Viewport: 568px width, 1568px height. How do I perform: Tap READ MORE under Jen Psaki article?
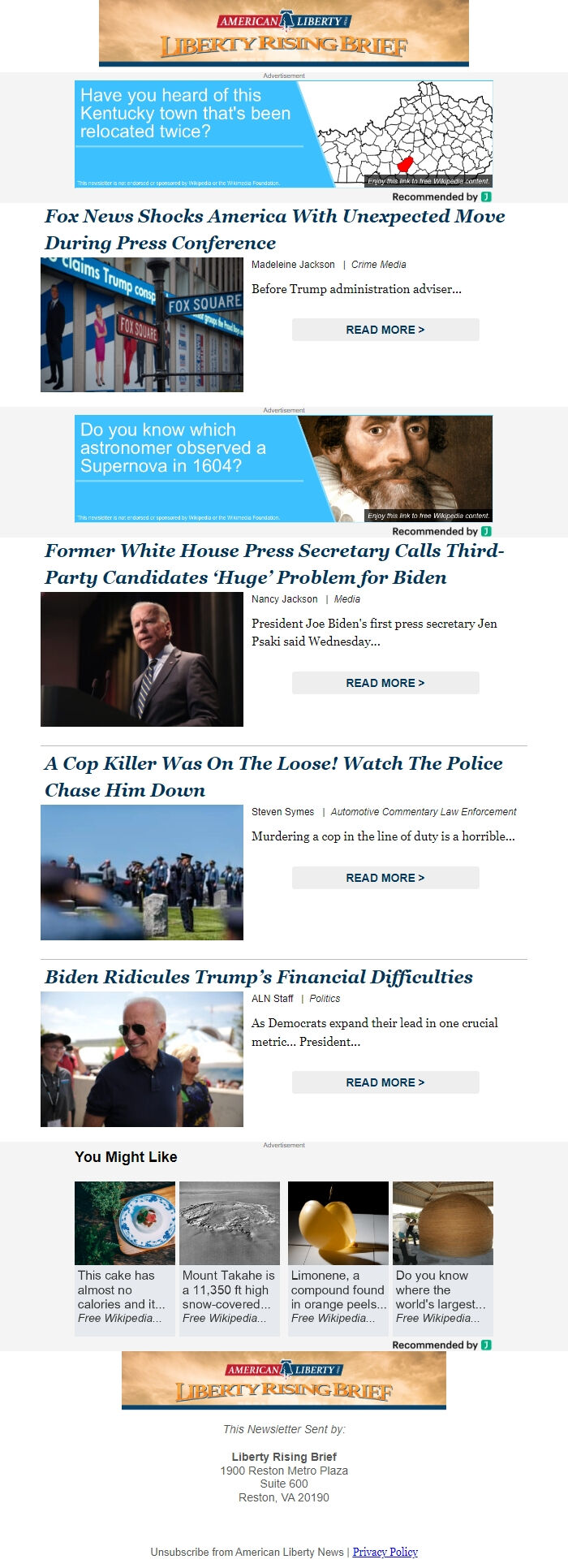385,683
